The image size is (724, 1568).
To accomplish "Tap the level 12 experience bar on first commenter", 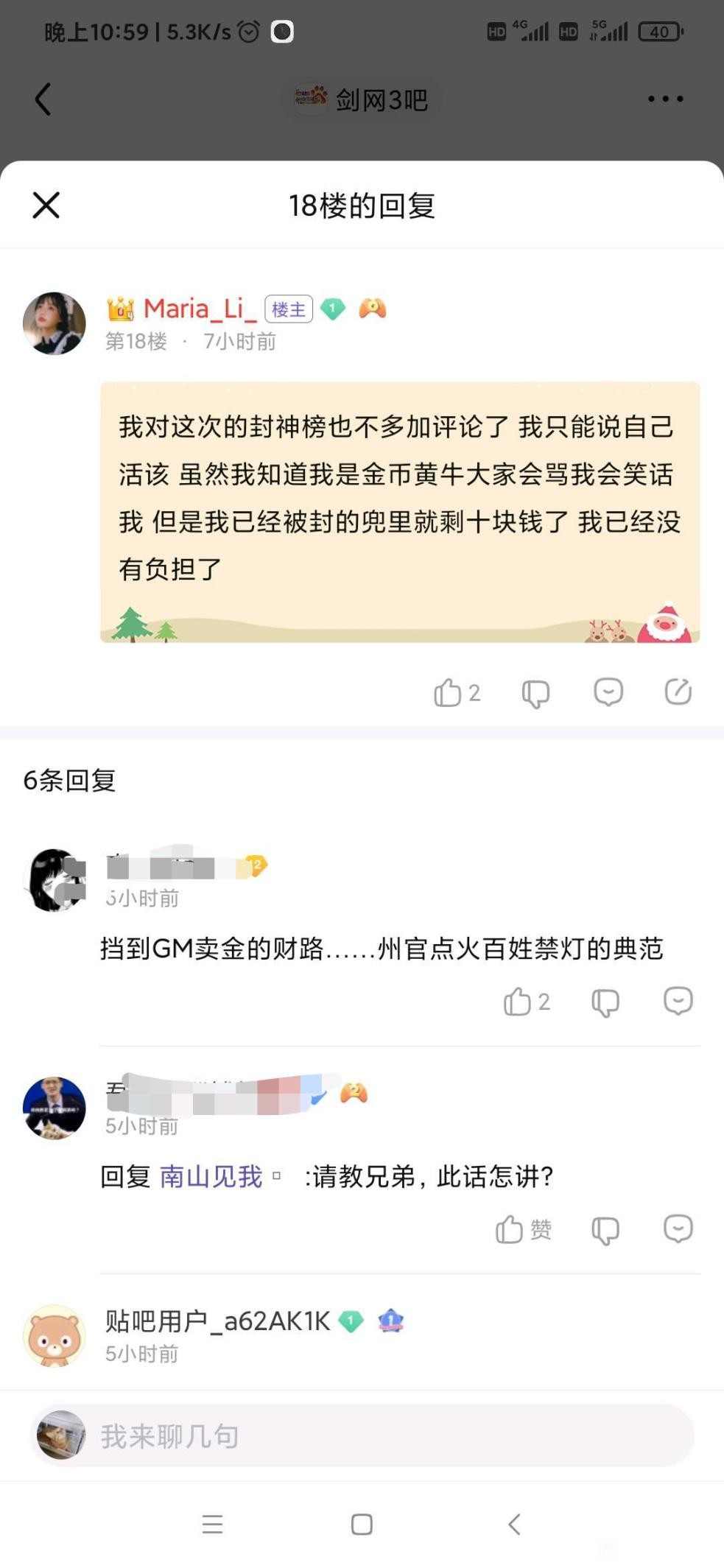I will (254, 867).
